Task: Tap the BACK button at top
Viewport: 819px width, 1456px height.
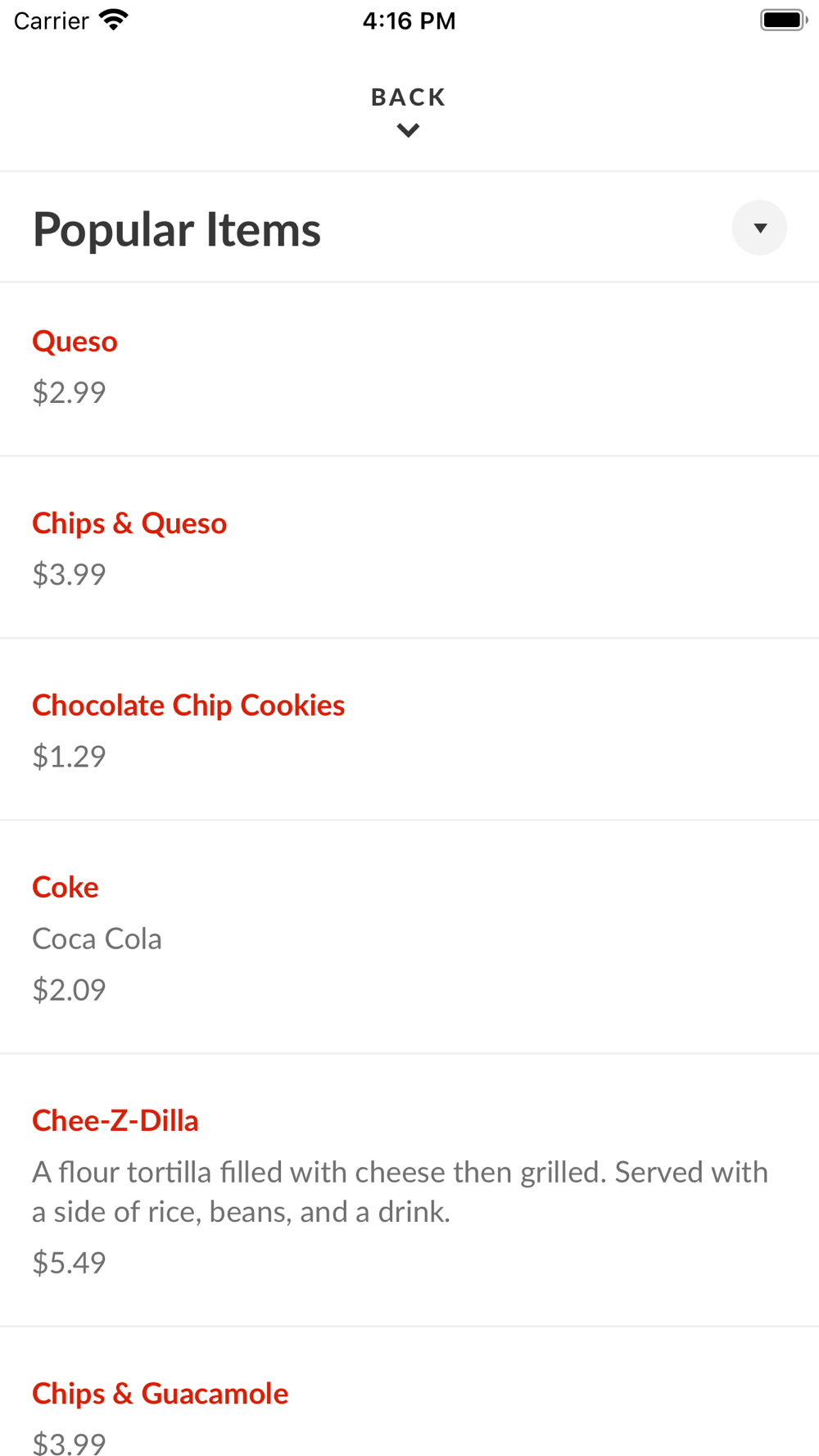Action: point(409,111)
